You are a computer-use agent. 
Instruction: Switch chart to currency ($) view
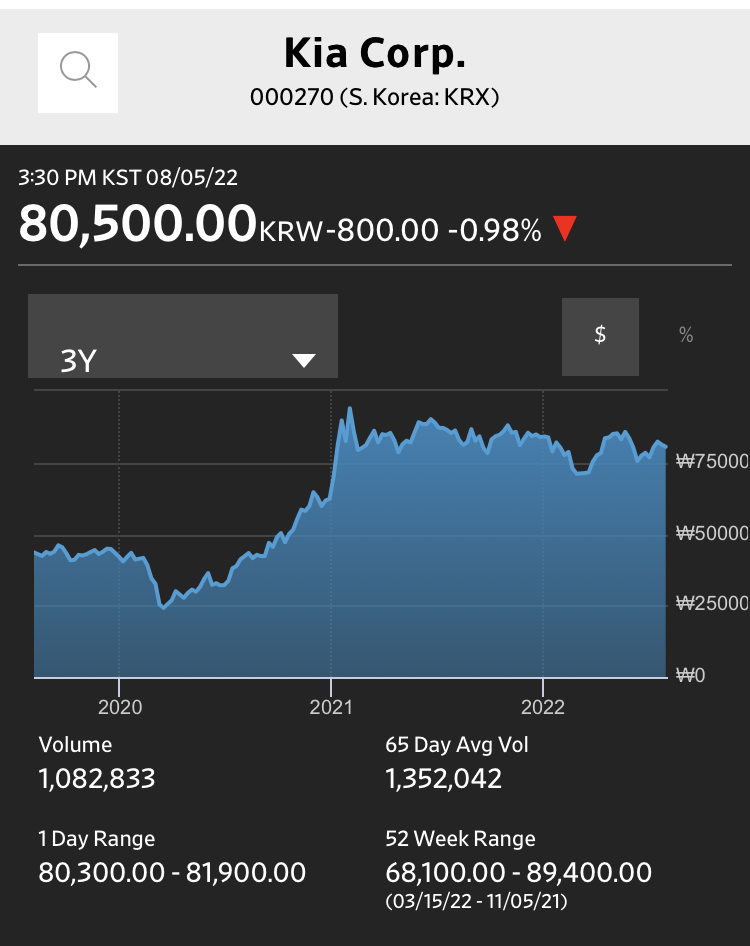(600, 336)
